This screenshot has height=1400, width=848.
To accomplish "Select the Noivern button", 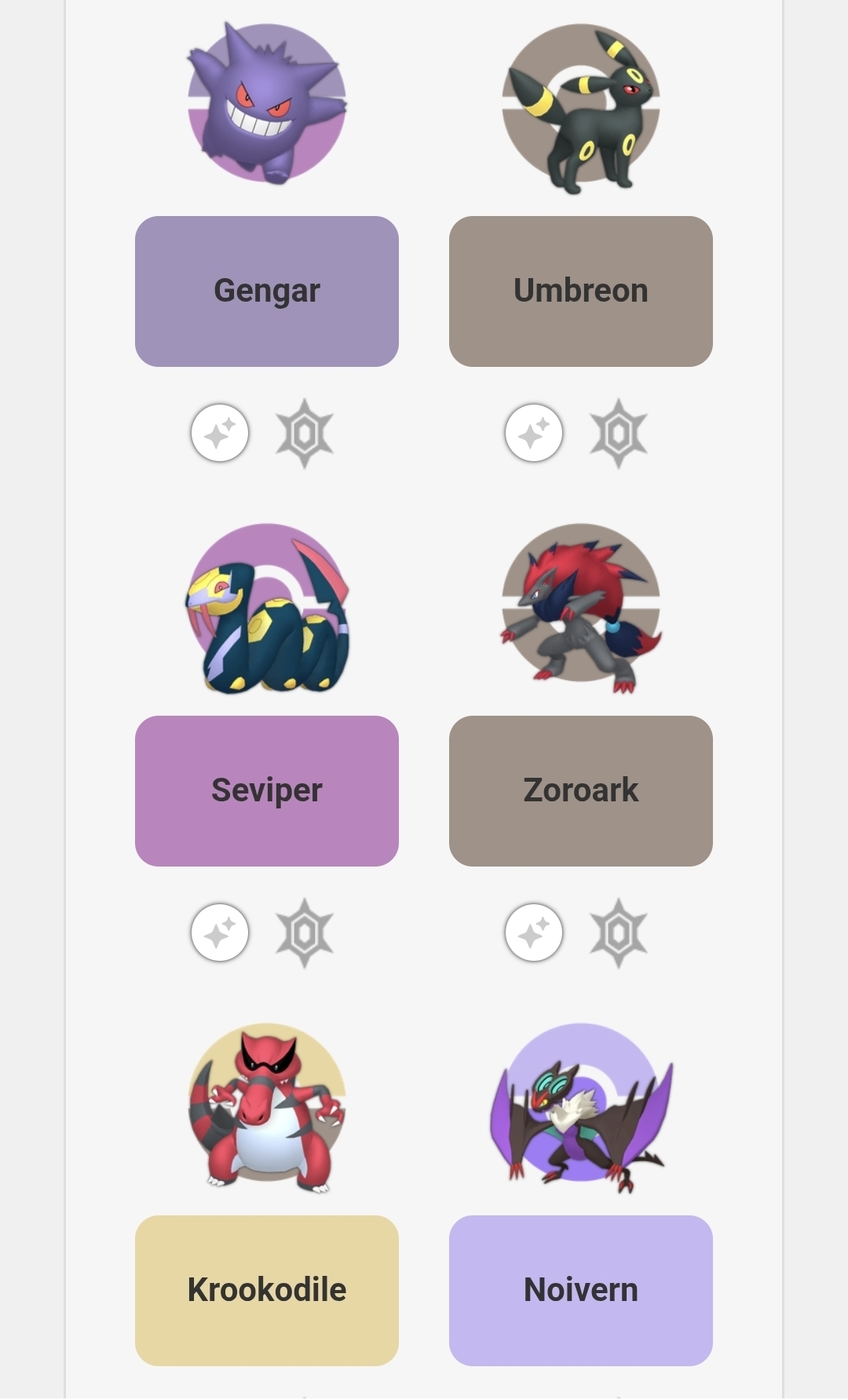I will (581, 1290).
